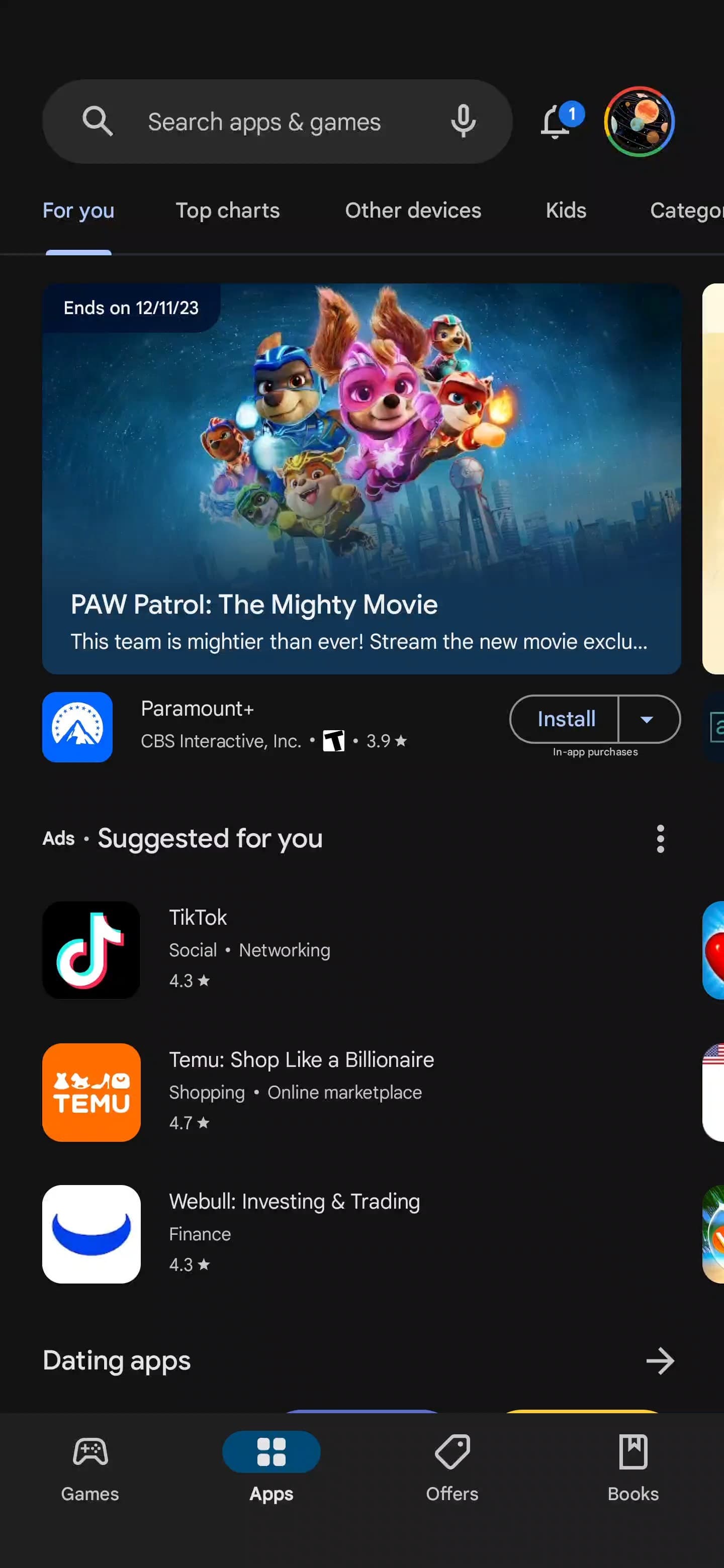Expand the Install options dropdown arrow
The width and height of the screenshot is (724, 1568).
click(x=648, y=719)
